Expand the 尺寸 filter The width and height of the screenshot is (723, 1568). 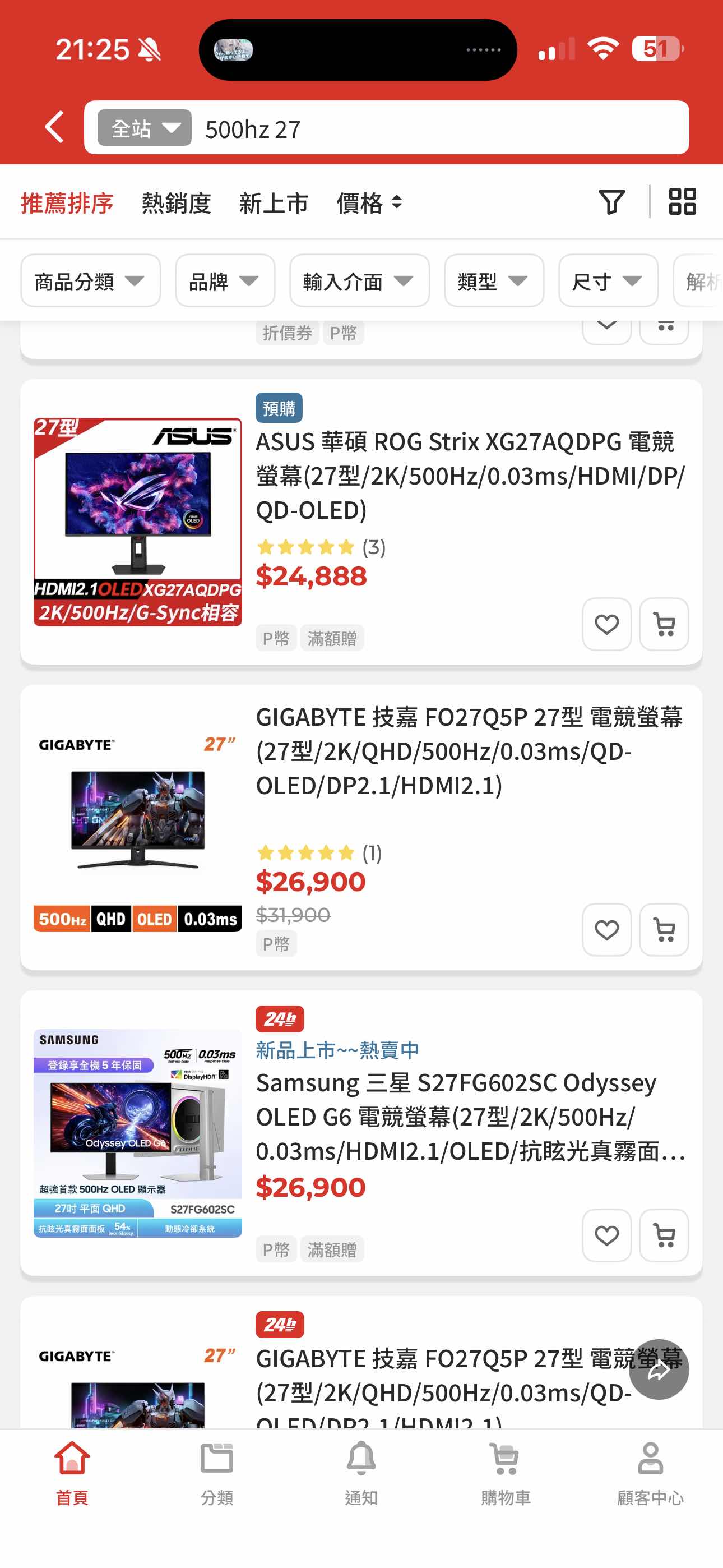click(x=608, y=280)
